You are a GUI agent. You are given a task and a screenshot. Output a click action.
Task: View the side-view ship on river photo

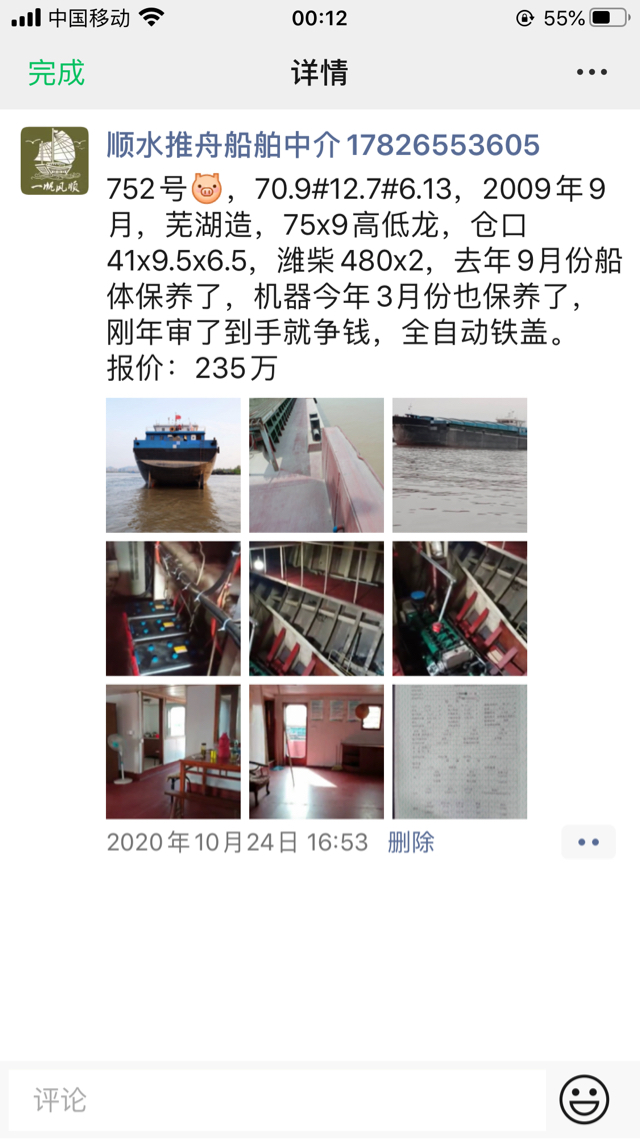coord(459,465)
